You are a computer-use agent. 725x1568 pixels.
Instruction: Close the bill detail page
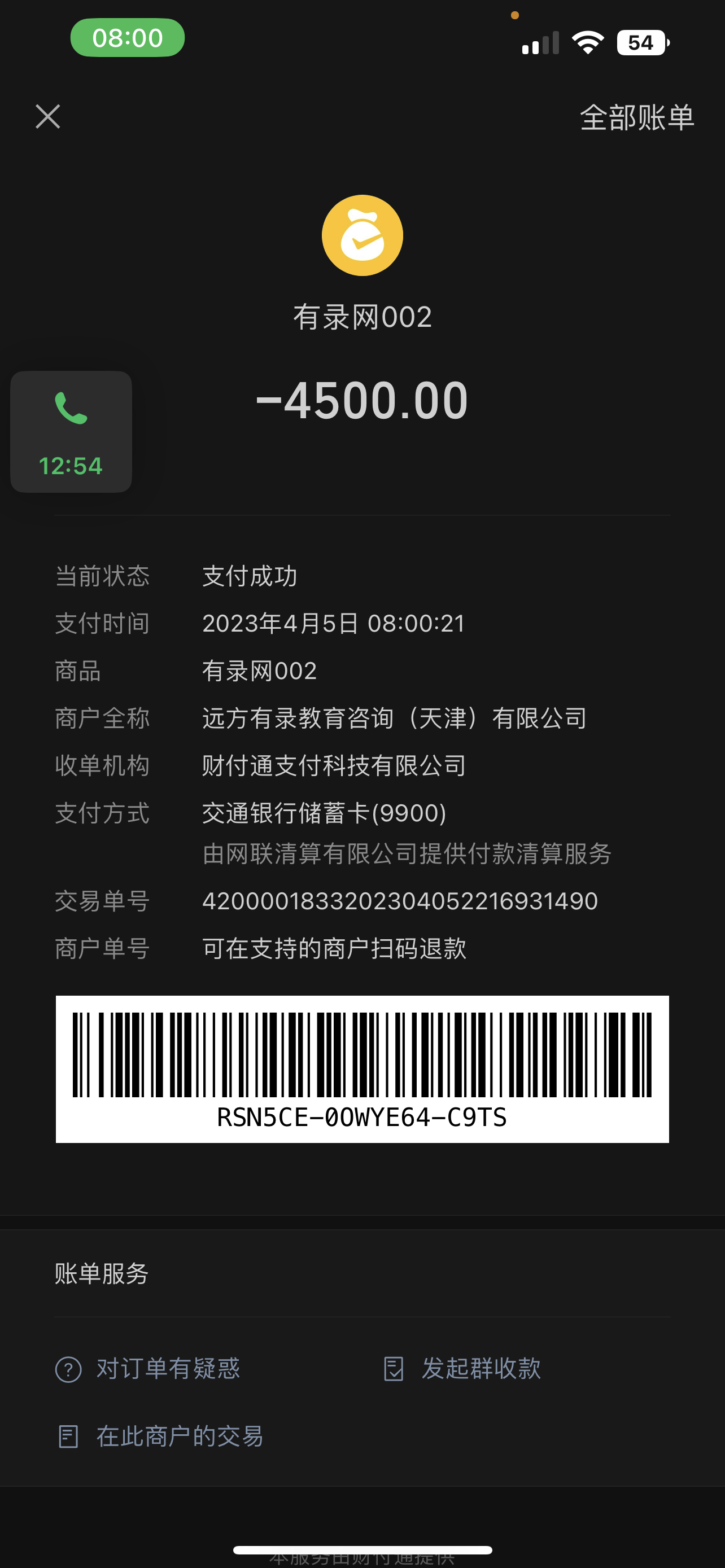47,116
